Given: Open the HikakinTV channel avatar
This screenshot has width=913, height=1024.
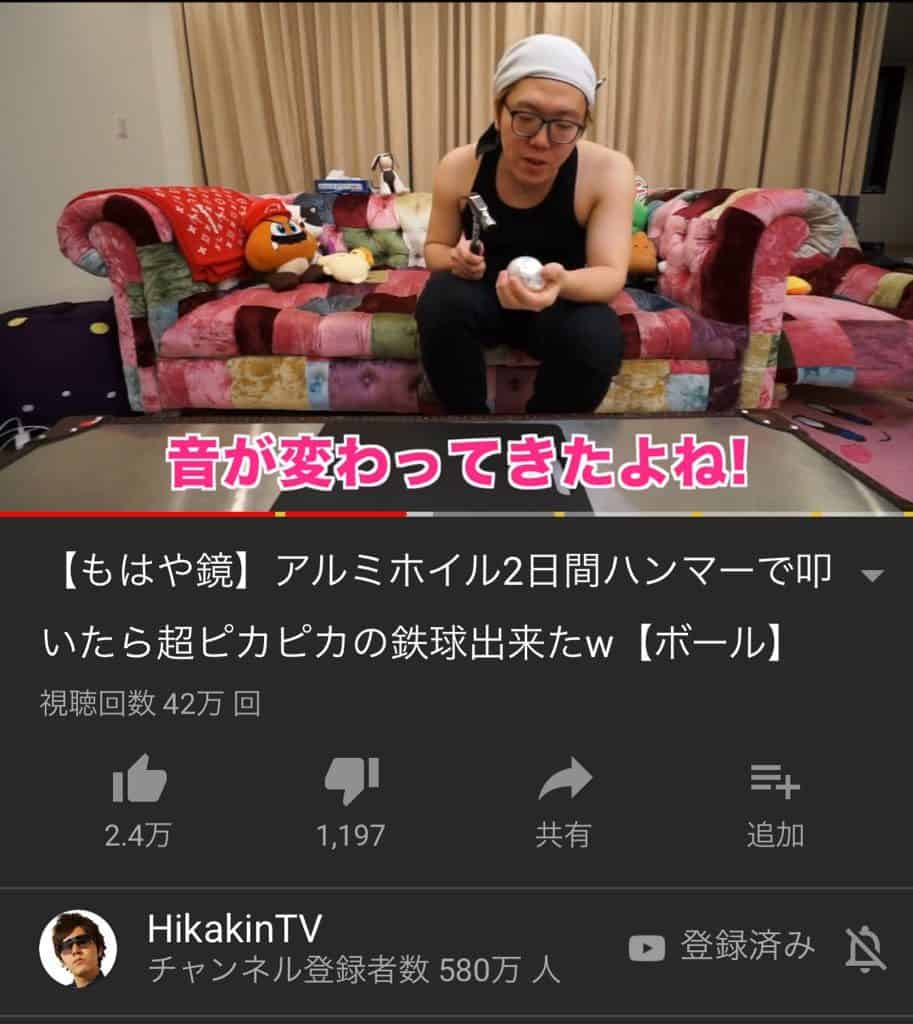Looking at the screenshot, I should pyautogui.click(x=78, y=948).
